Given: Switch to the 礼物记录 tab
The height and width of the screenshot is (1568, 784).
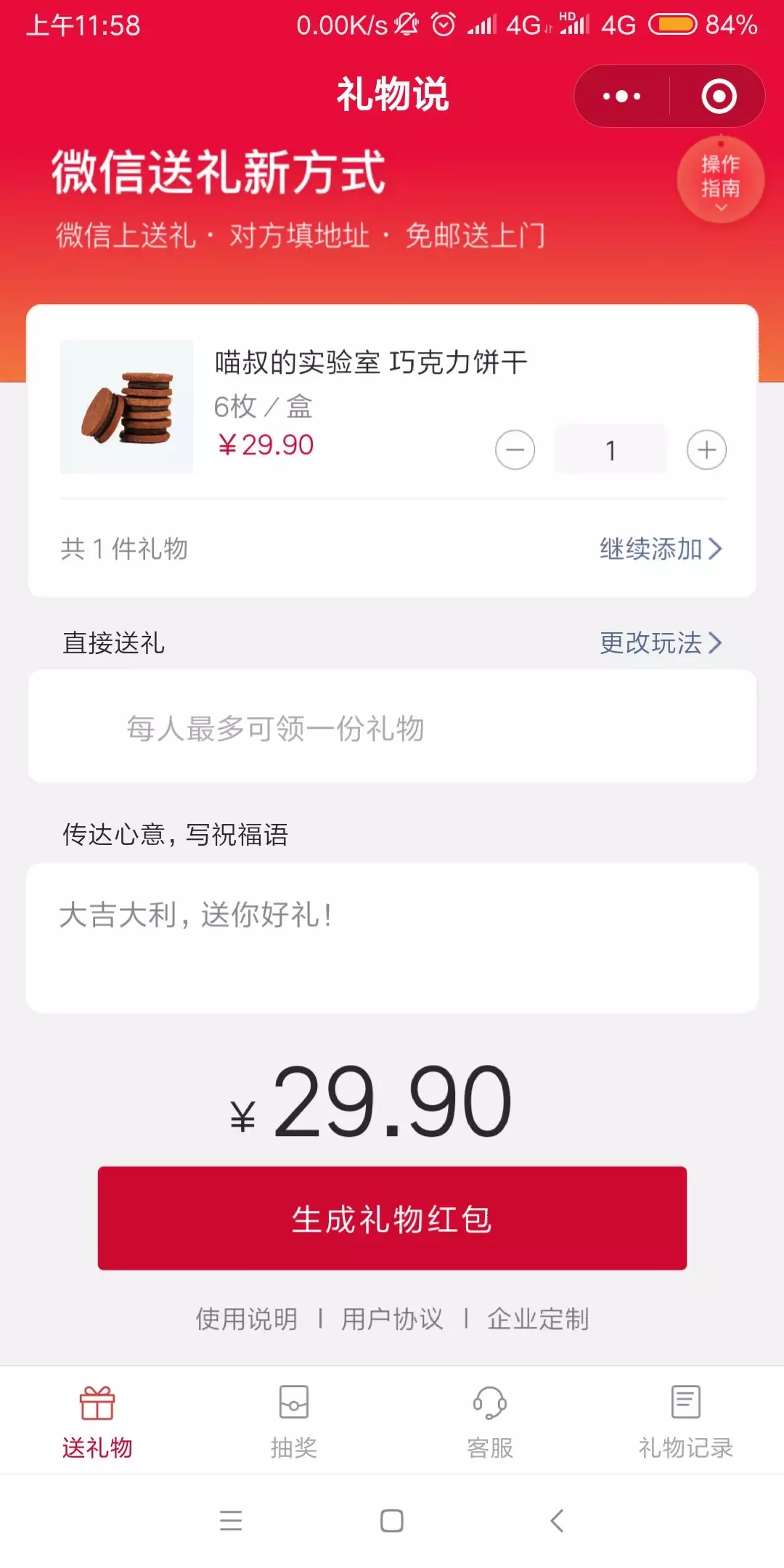Looking at the screenshot, I should (x=686, y=1423).
